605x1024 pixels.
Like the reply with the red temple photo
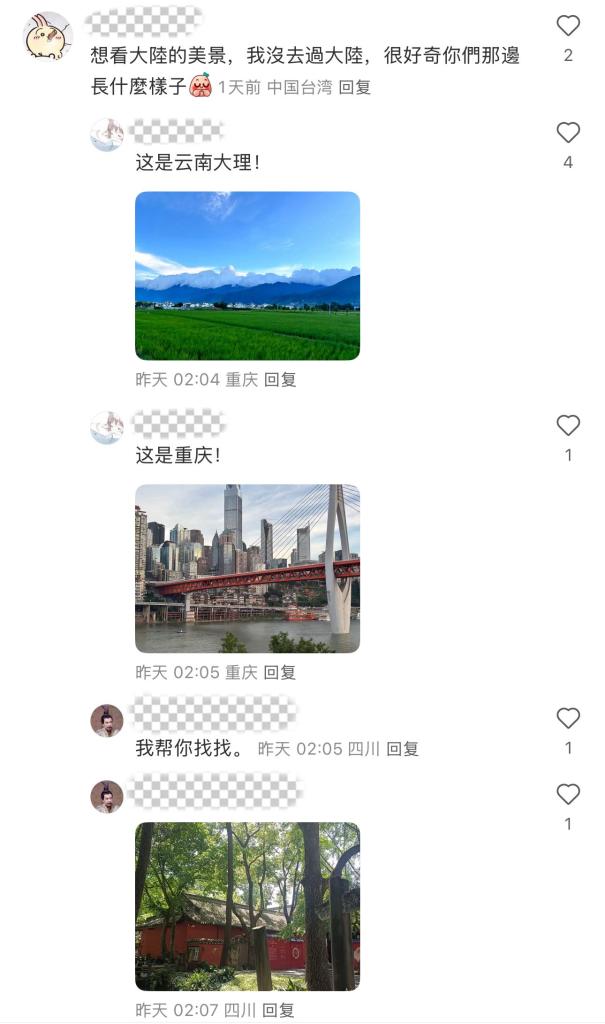coord(568,794)
